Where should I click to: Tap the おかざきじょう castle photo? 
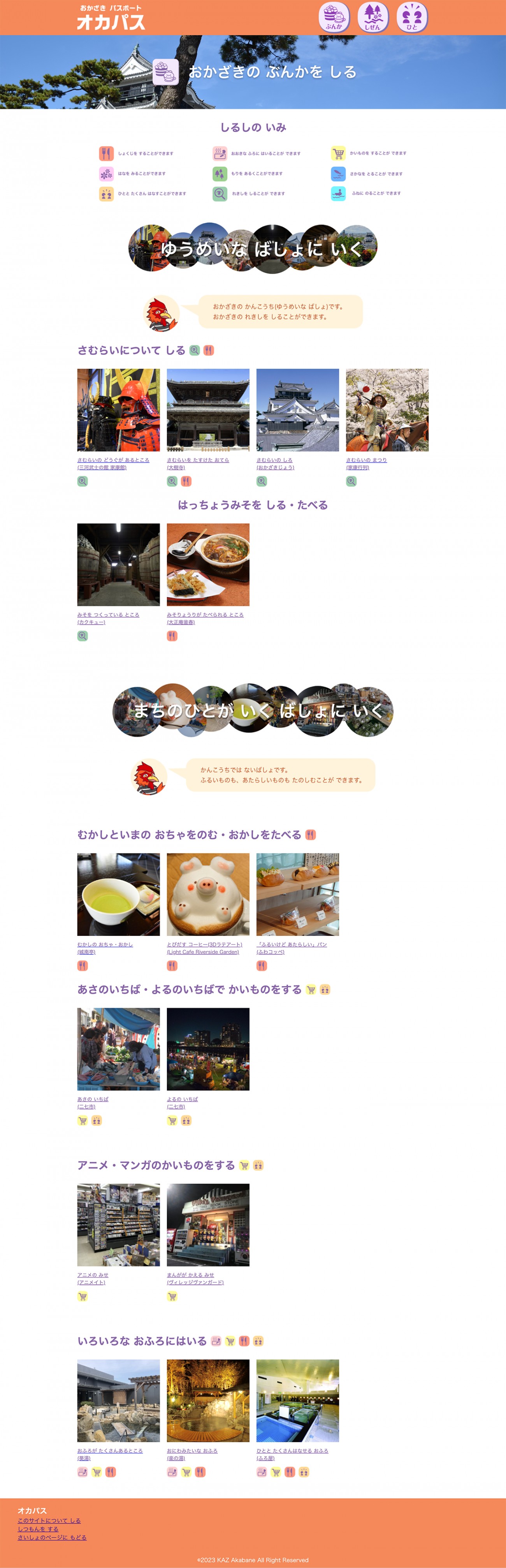tap(297, 410)
